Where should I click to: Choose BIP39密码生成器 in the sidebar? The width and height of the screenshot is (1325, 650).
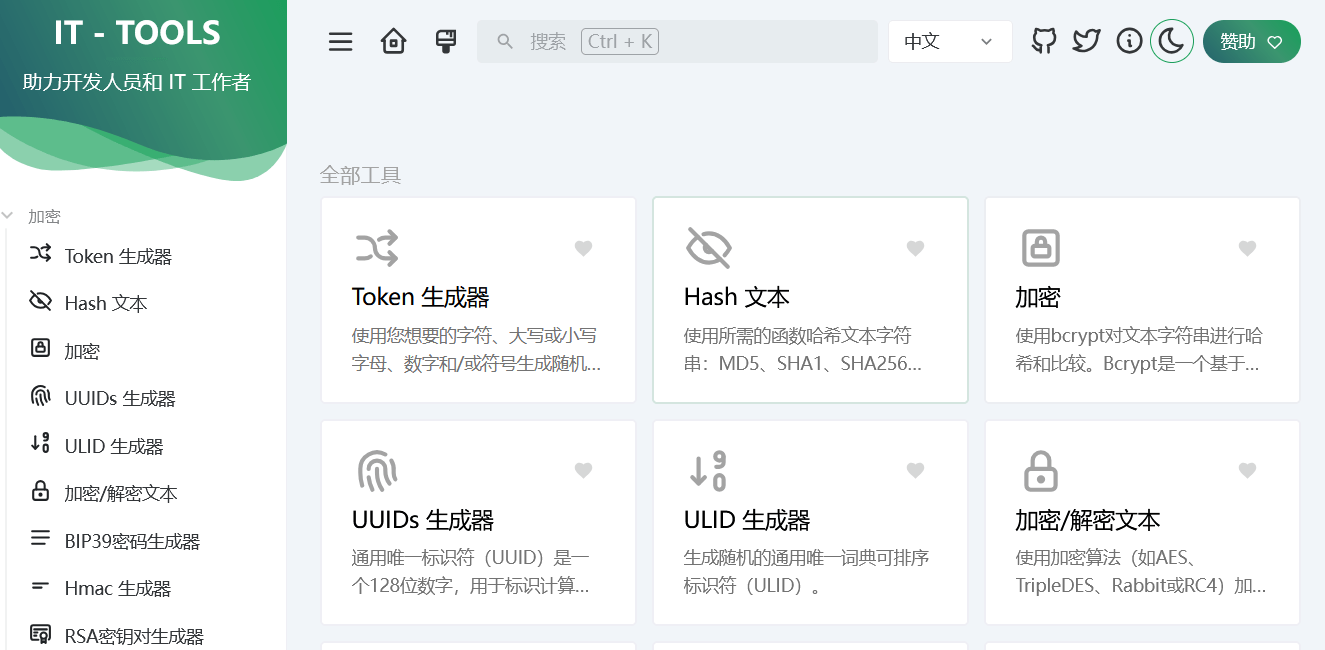tap(132, 542)
